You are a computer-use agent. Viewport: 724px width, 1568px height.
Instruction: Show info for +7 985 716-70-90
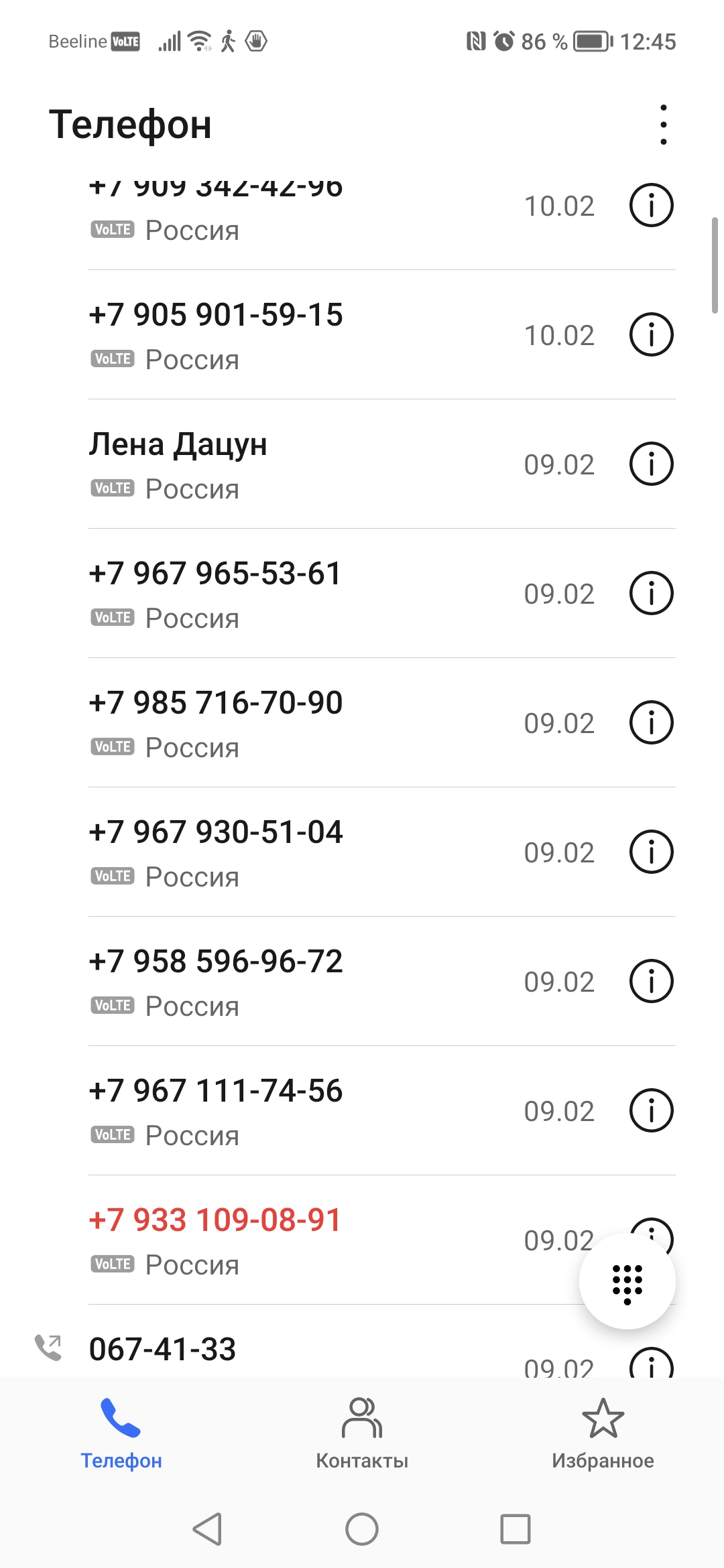click(x=651, y=722)
